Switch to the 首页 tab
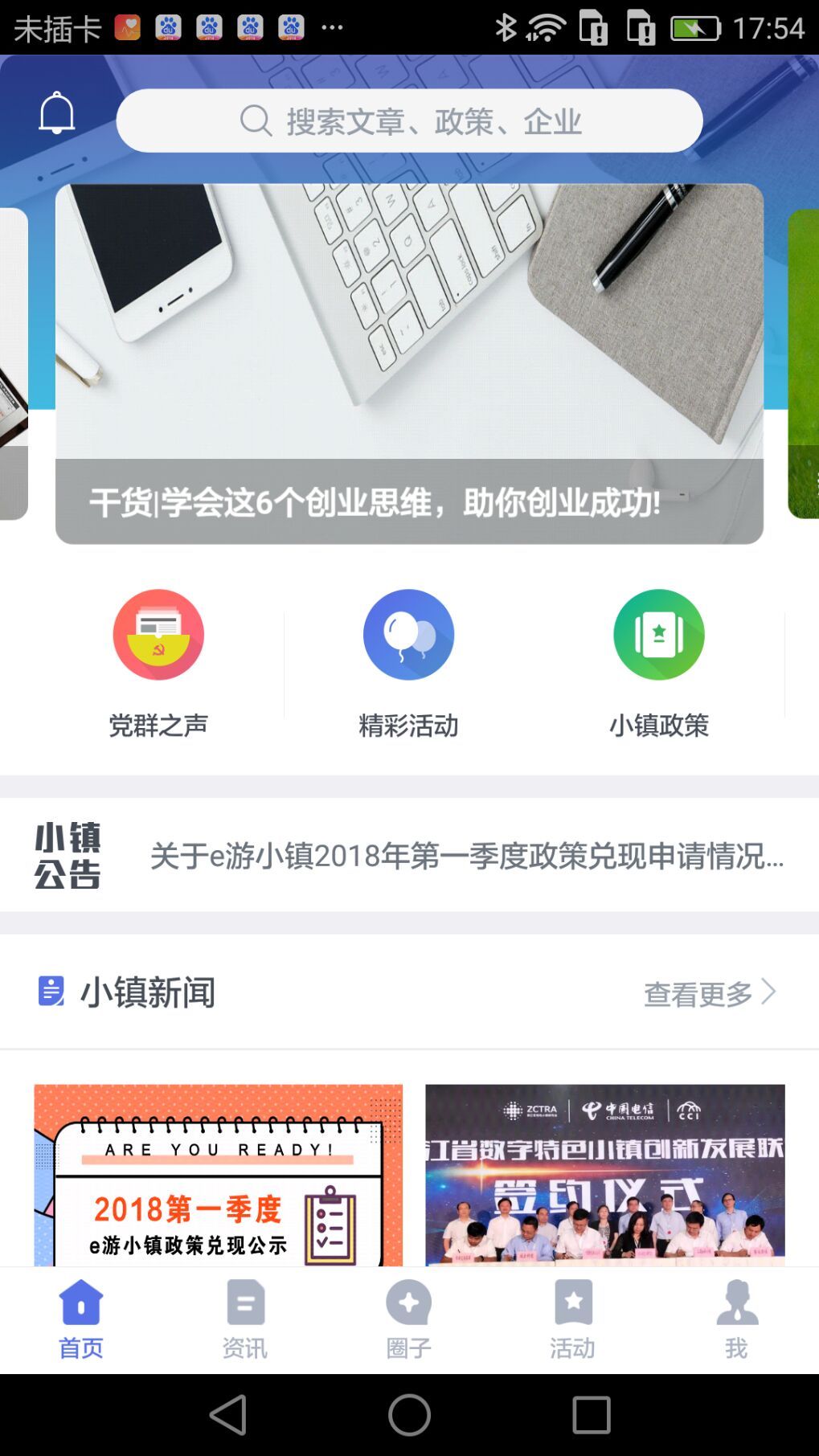Viewport: 819px width, 1456px height. pyautogui.click(x=81, y=1319)
